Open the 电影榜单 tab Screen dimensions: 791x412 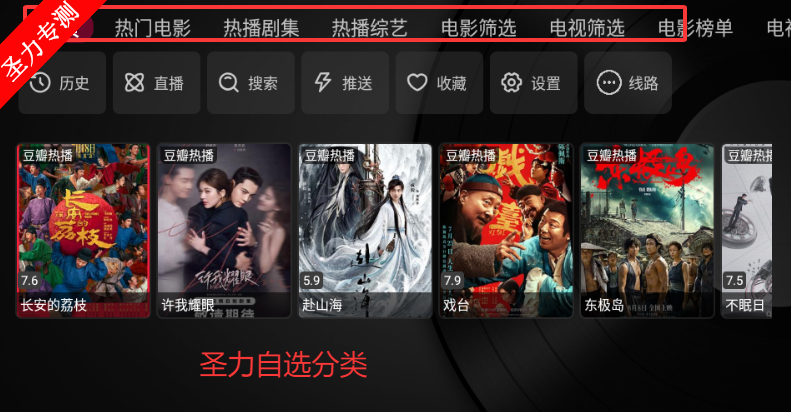click(x=695, y=28)
